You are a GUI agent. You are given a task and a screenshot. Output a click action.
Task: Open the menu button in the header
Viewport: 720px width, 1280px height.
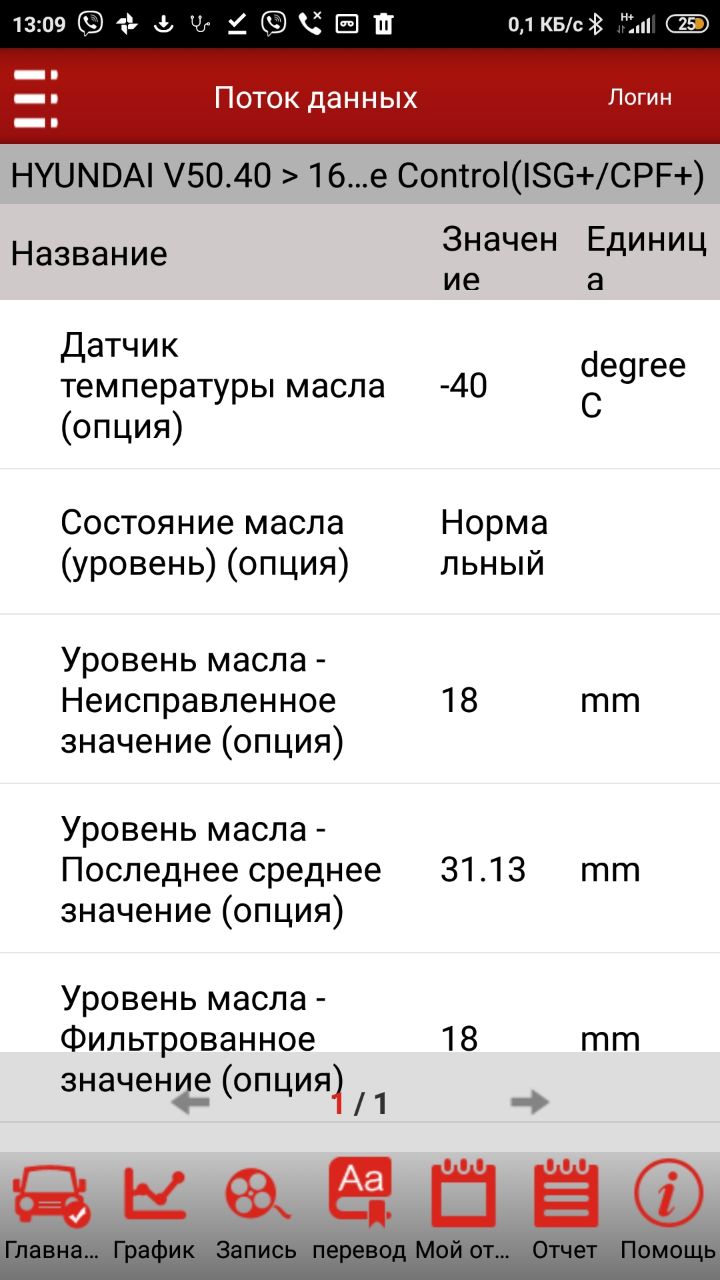36,98
